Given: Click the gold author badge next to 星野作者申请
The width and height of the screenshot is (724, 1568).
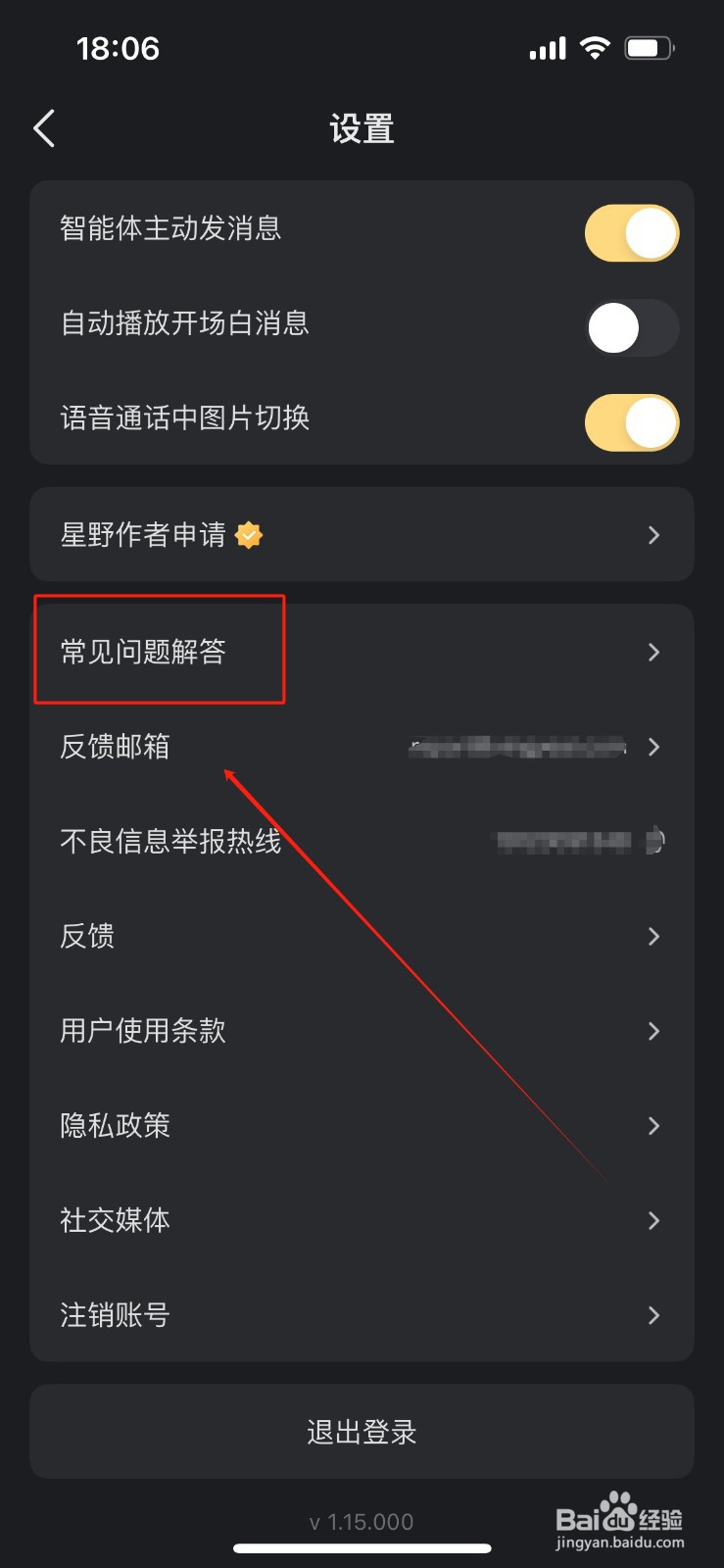Looking at the screenshot, I should pyautogui.click(x=249, y=535).
